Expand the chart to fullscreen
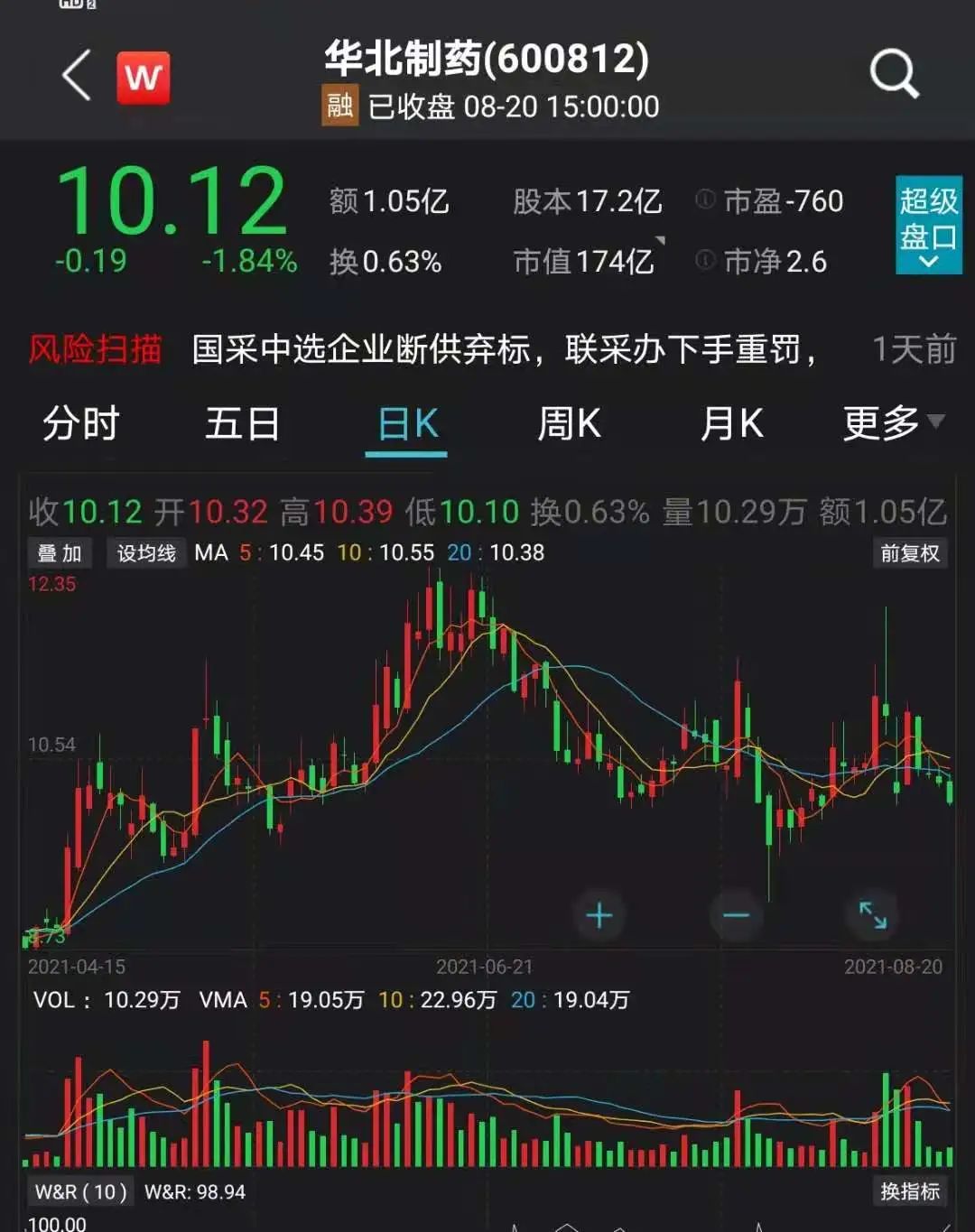Image resolution: width=975 pixels, height=1232 pixels. coord(872,916)
